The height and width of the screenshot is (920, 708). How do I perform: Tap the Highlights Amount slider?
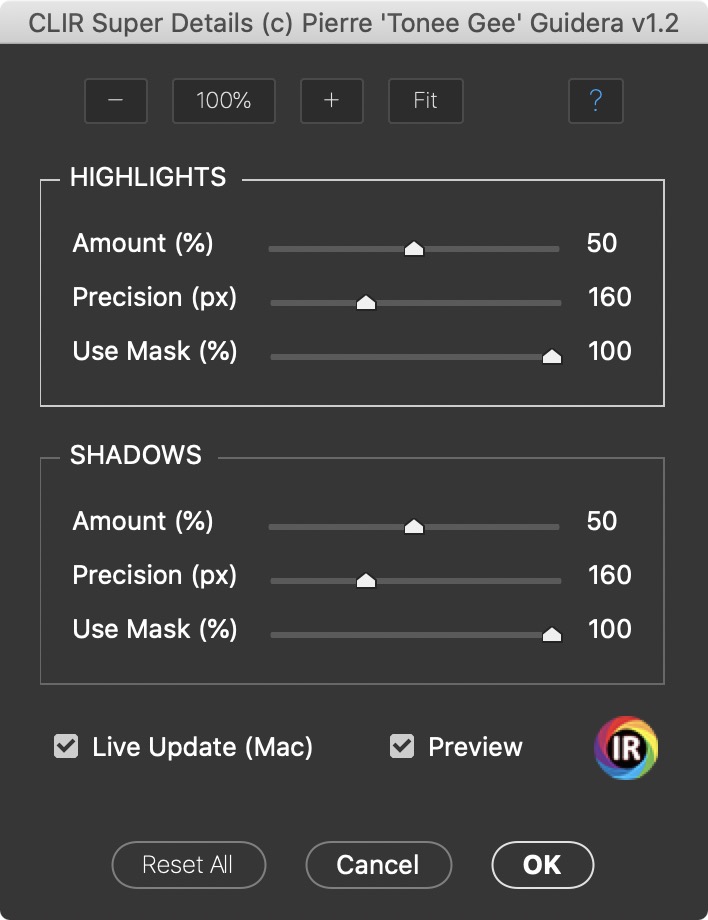pyautogui.click(x=414, y=249)
